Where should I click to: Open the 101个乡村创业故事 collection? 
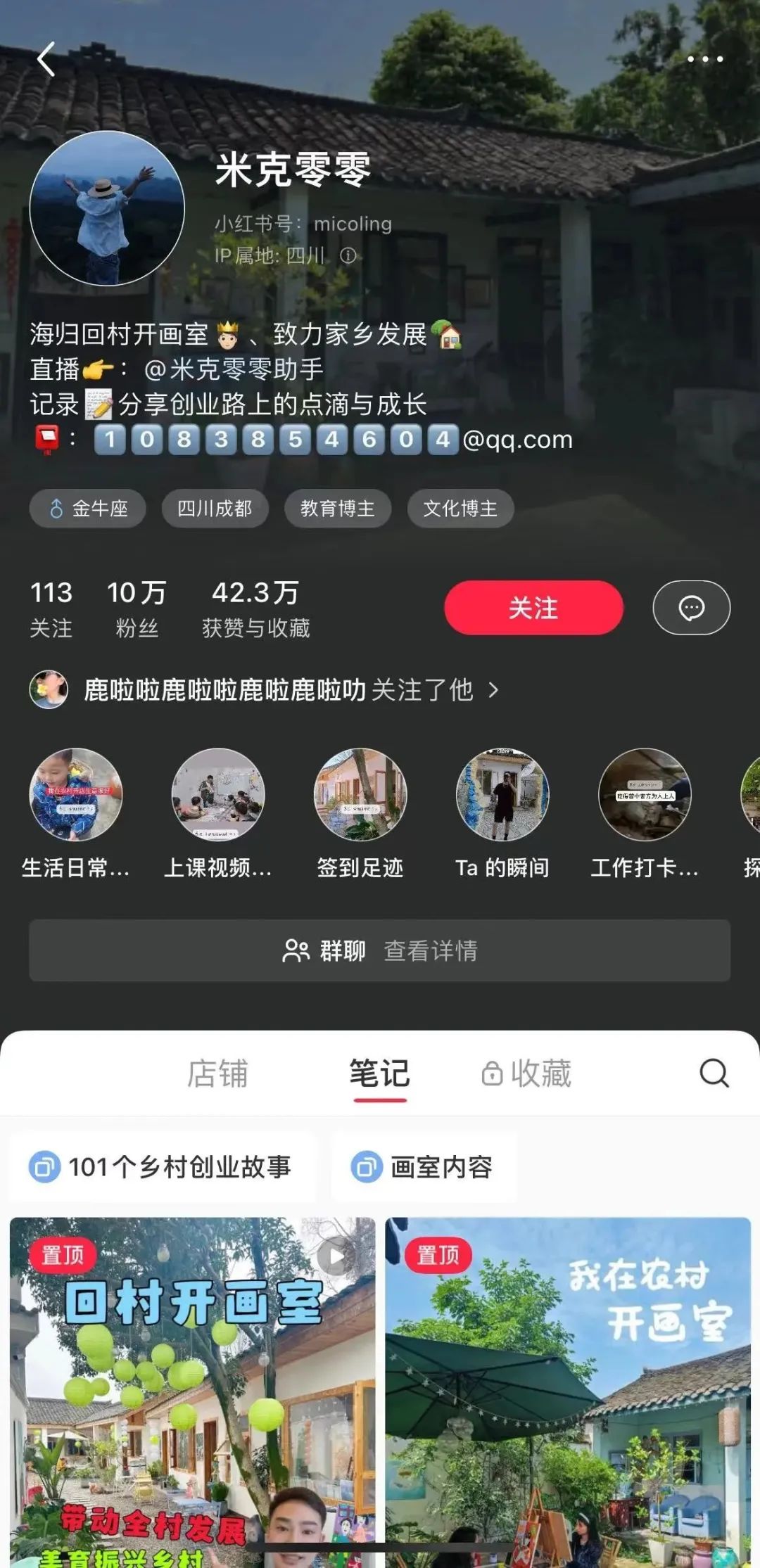[x=162, y=1167]
